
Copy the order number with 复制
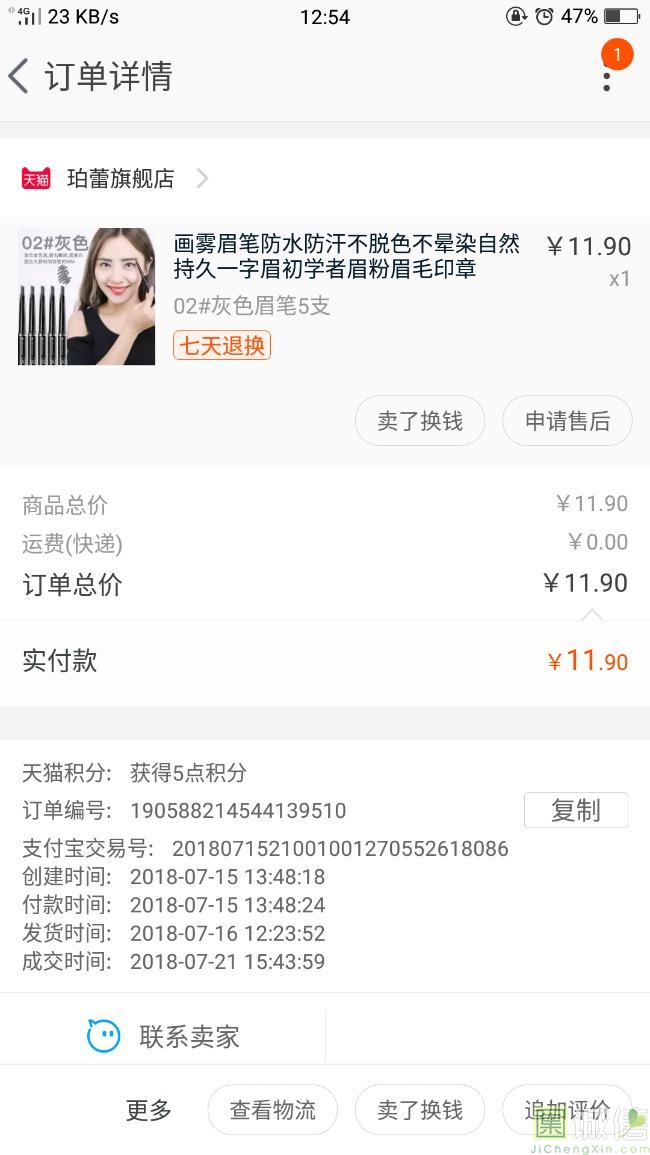[575, 810]
